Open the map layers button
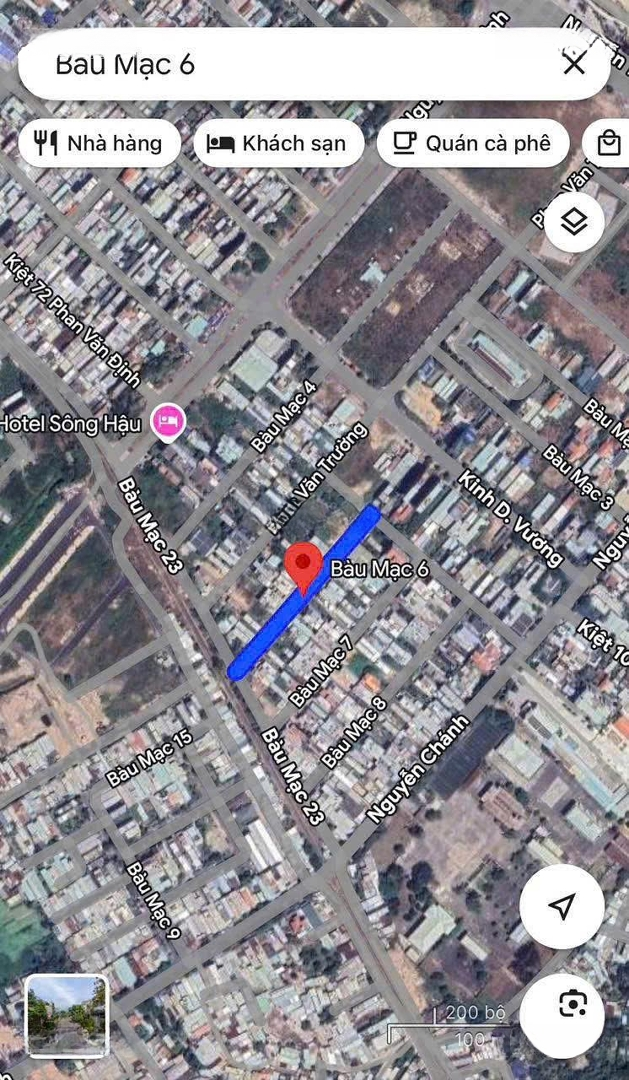Screen dimensions: 629x1080 tap(574, 222)
